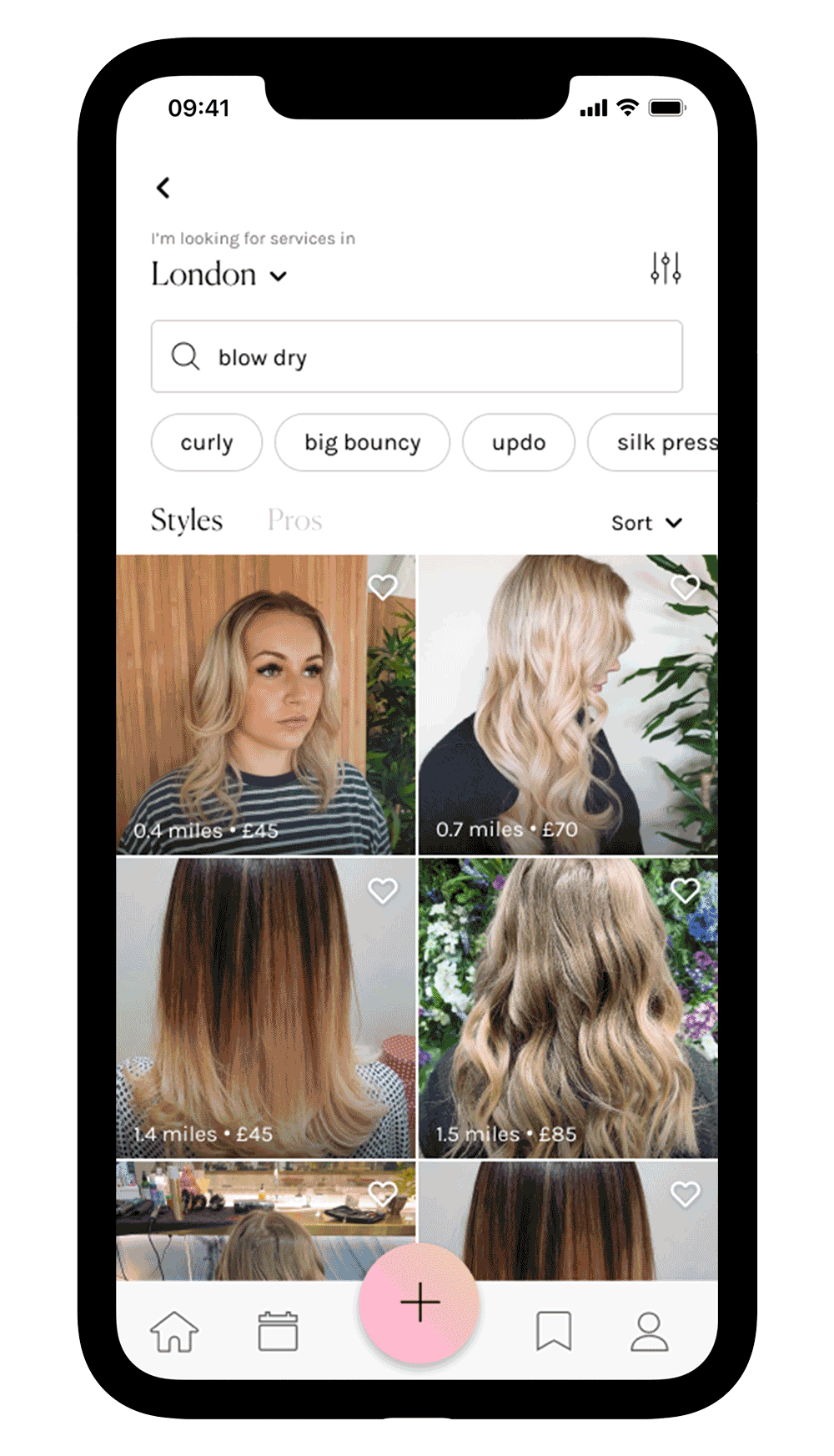Choose the updo chip
Image resolution: width=834 pixels, height=1456 pixels.
(519, 442)
